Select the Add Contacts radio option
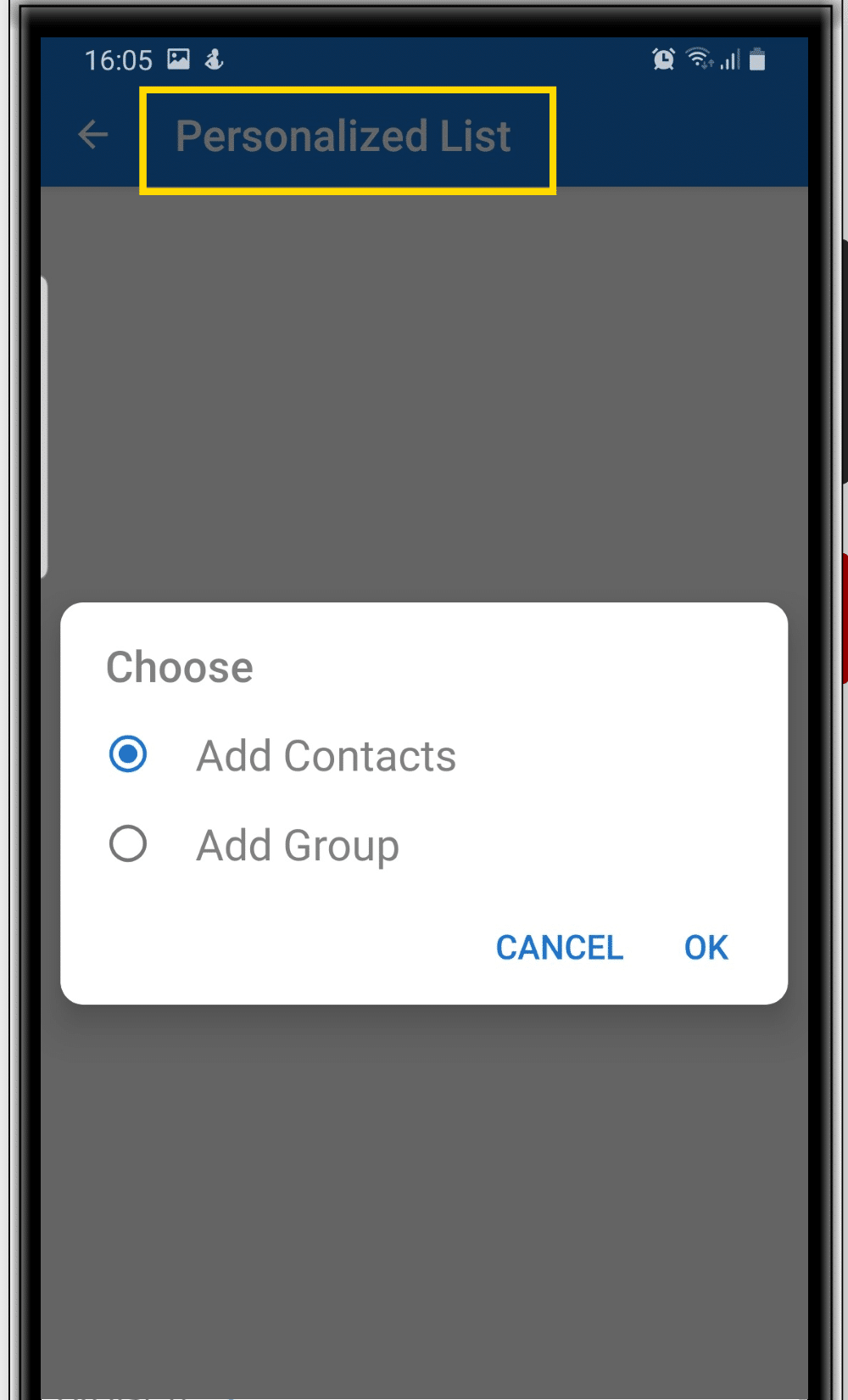 point(128,754)
